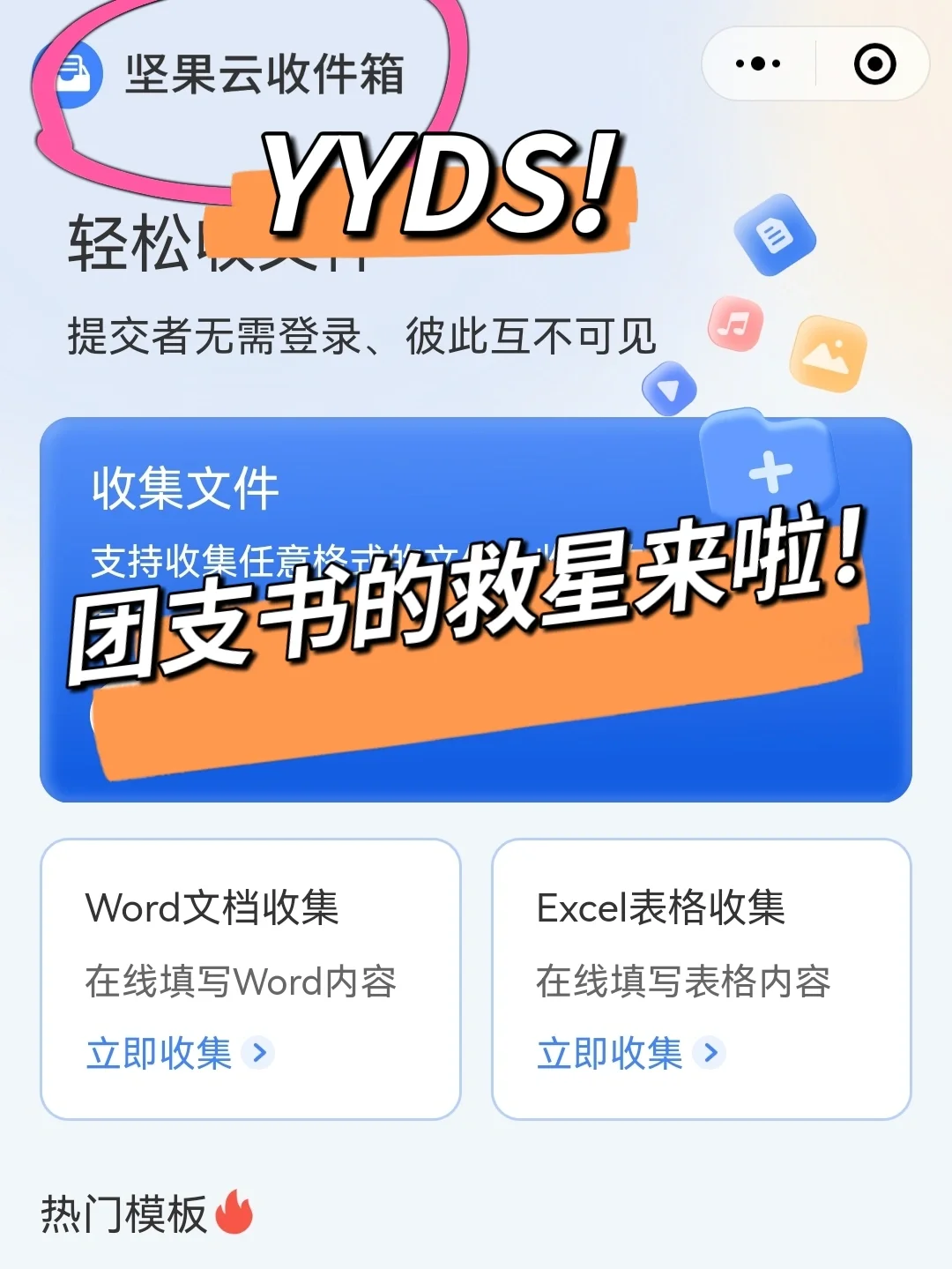Click the Excel表格收集 card title

(662, 908)
